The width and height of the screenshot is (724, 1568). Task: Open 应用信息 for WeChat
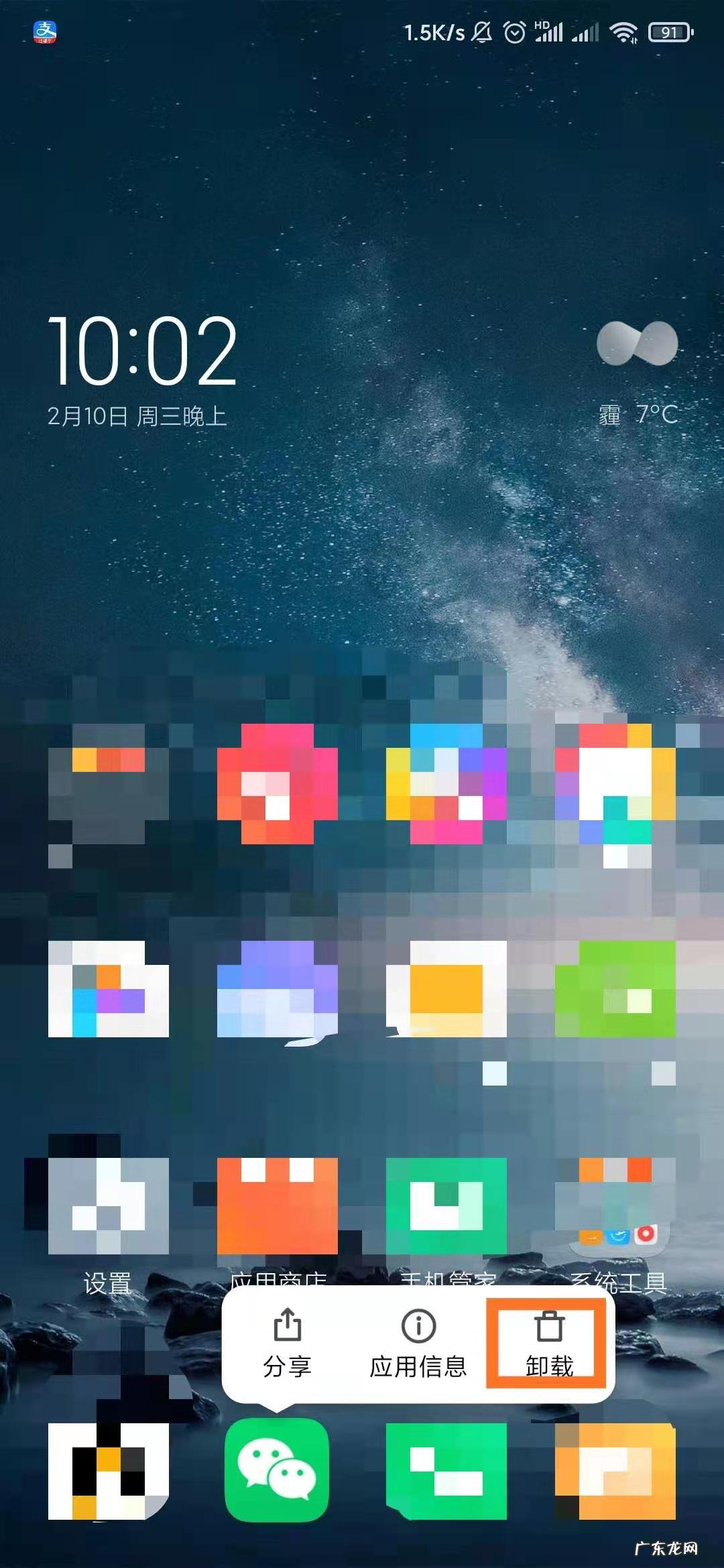(418, 1342)
